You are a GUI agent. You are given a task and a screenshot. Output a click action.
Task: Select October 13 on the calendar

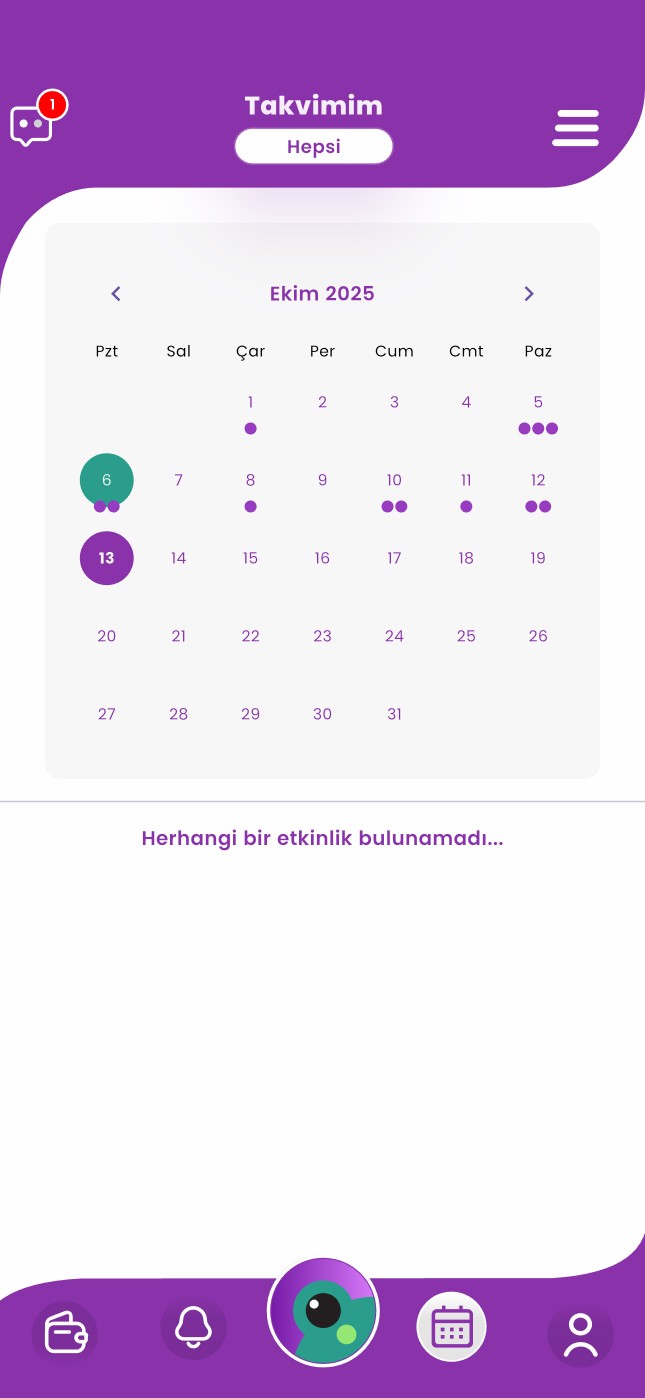pos(107,558)
